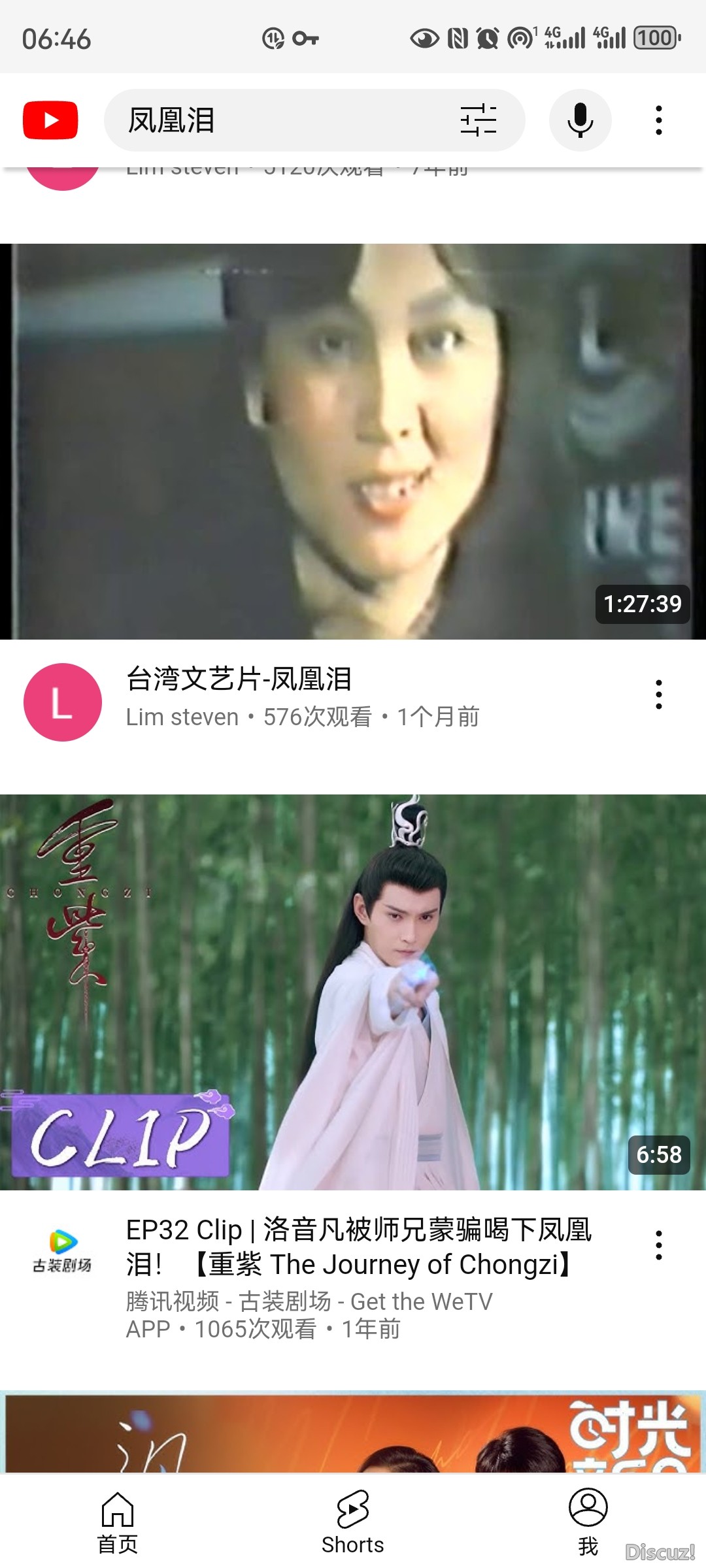Open options for the EP32 Clip video

point(658,1245)
